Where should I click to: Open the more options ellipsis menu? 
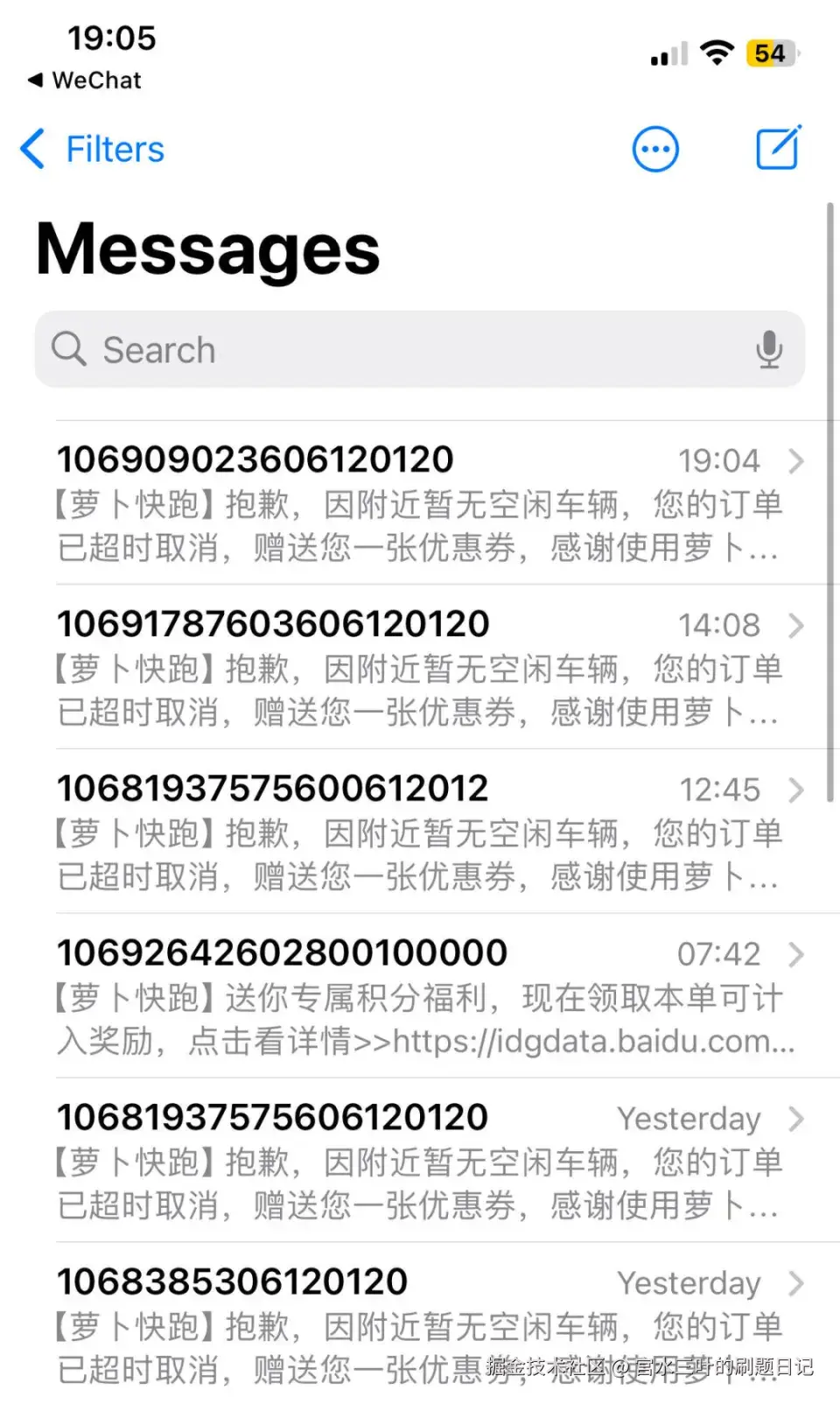tap(655, 150)
